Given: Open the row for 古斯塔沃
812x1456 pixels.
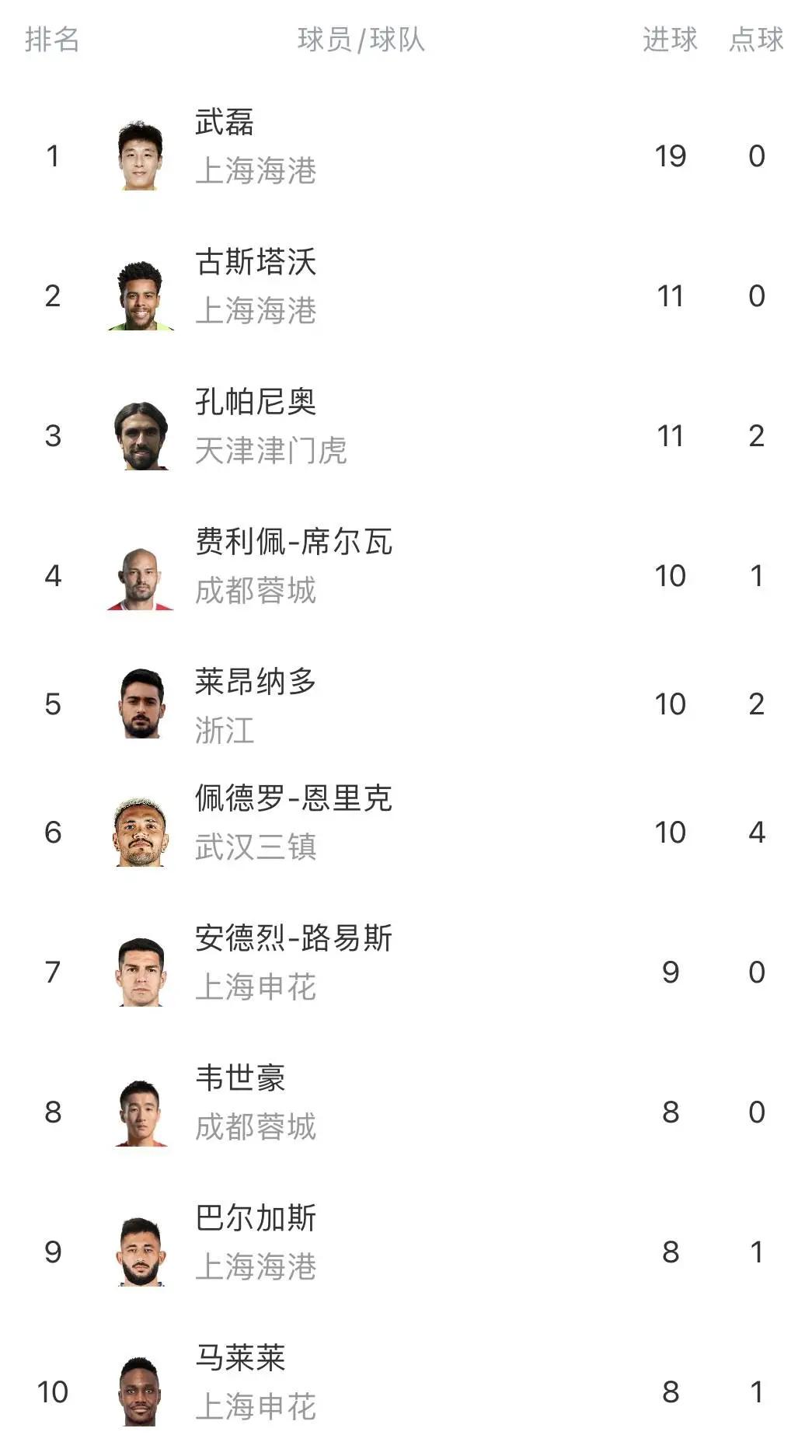Looking at the screenshot, I should click(256, 264).
